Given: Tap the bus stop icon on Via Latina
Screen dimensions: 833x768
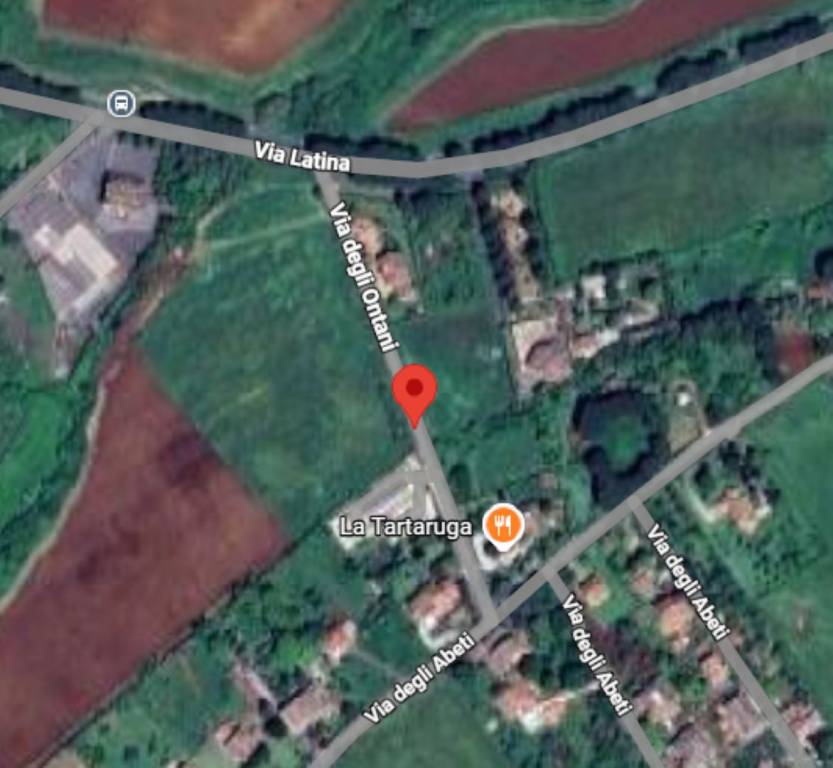Looking at the screenshot, I should tap(121, 103).
